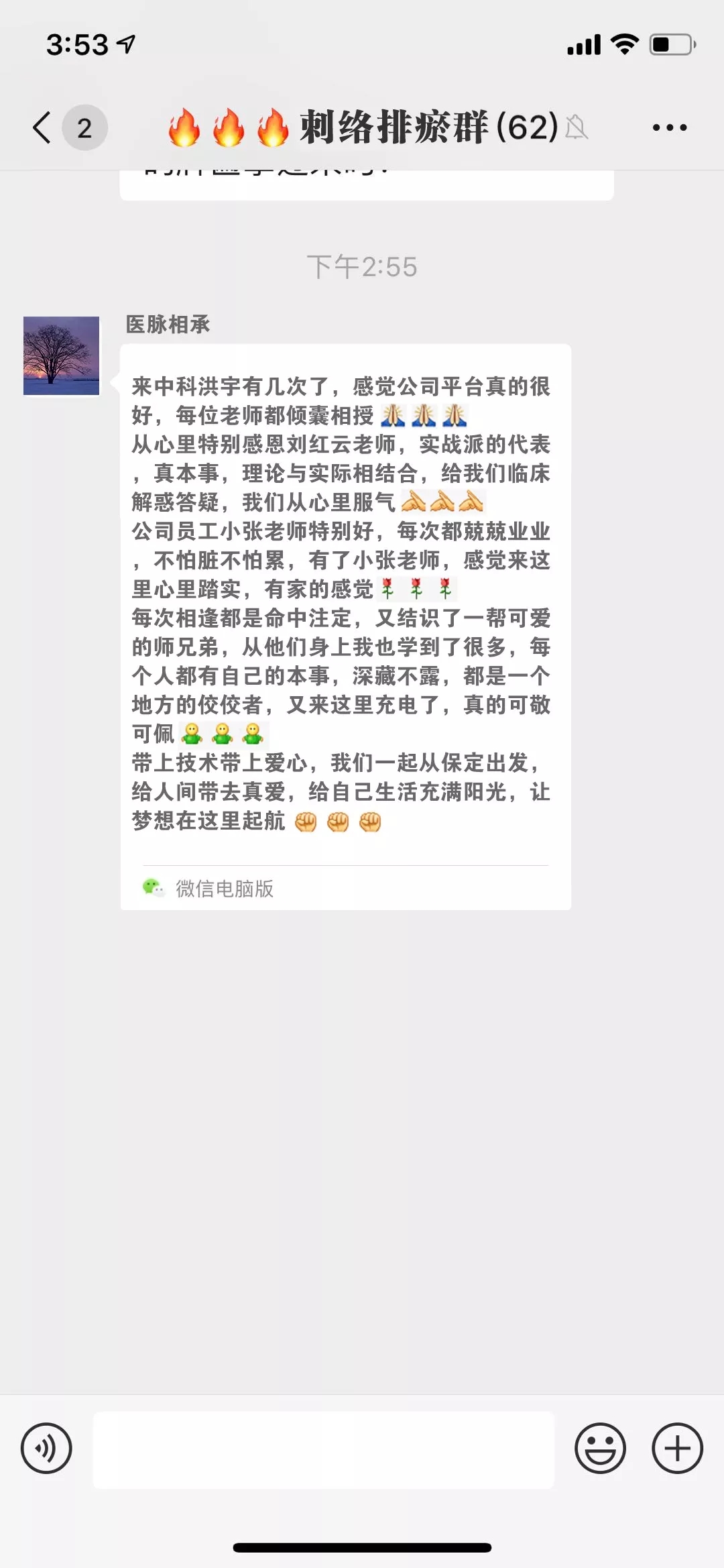Focus the message text field

(x=323, y=1449)
